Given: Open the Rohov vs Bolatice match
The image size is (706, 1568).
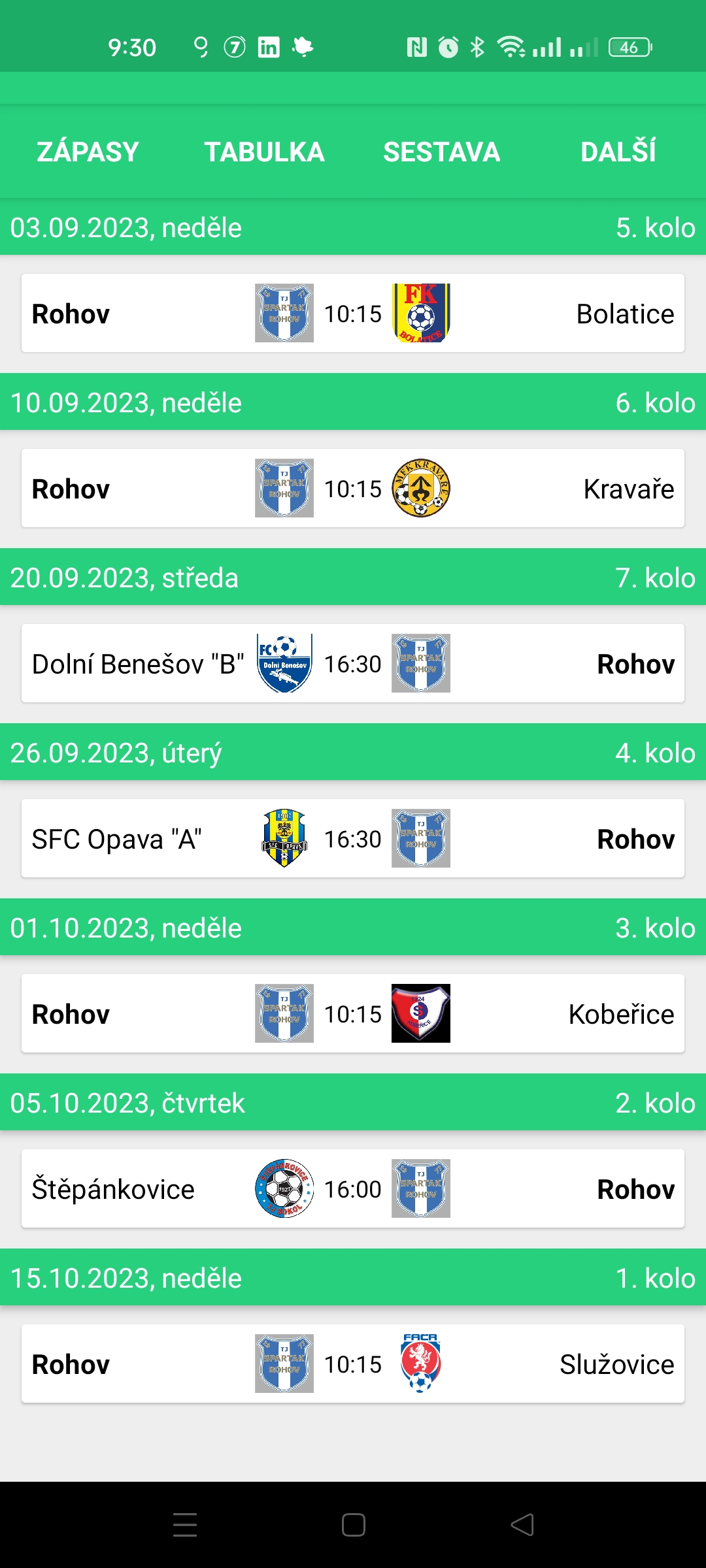Looking at the screenshot, I should tap(353, 314).
